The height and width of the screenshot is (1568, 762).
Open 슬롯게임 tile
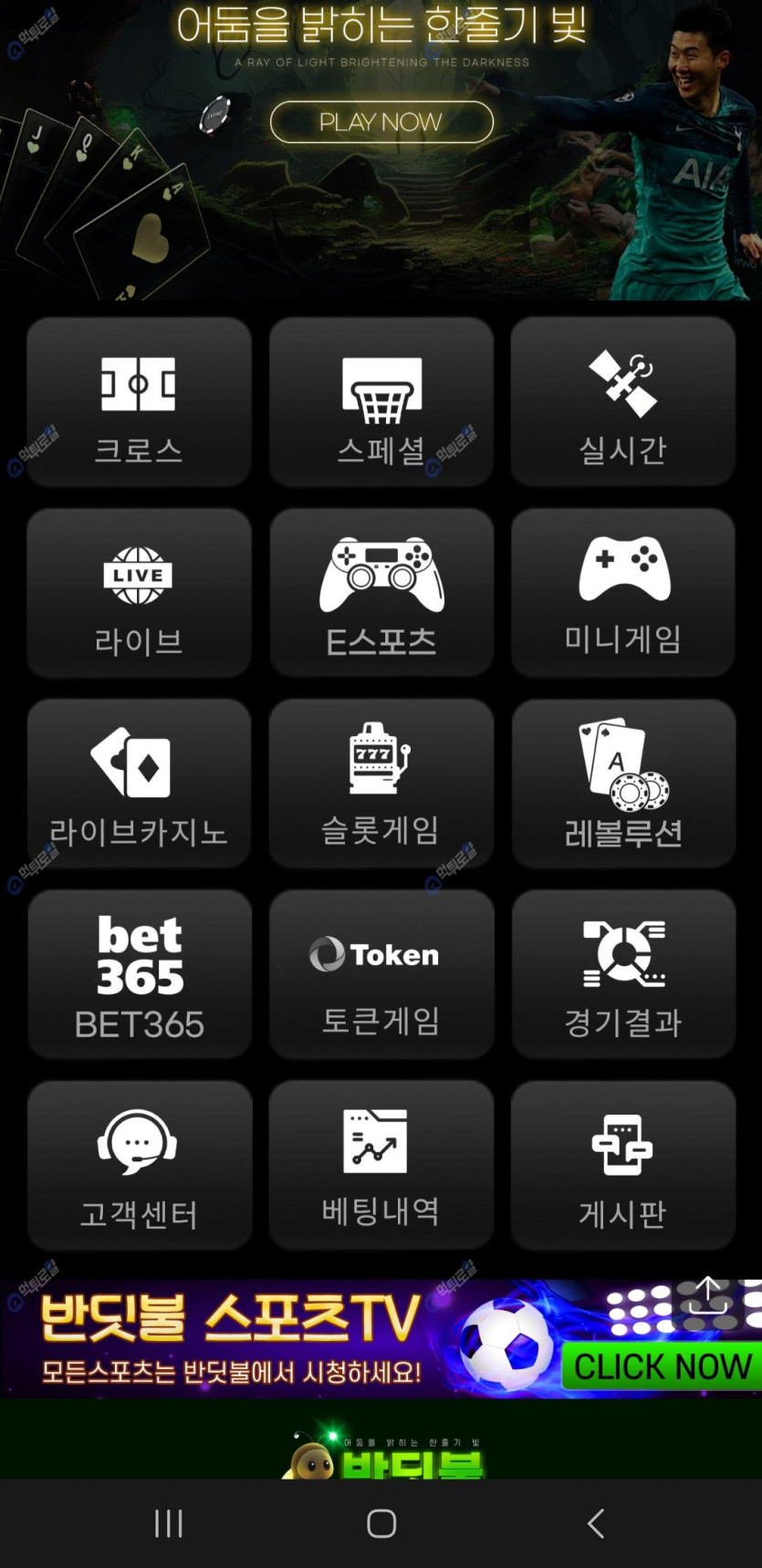coord(381,784)
